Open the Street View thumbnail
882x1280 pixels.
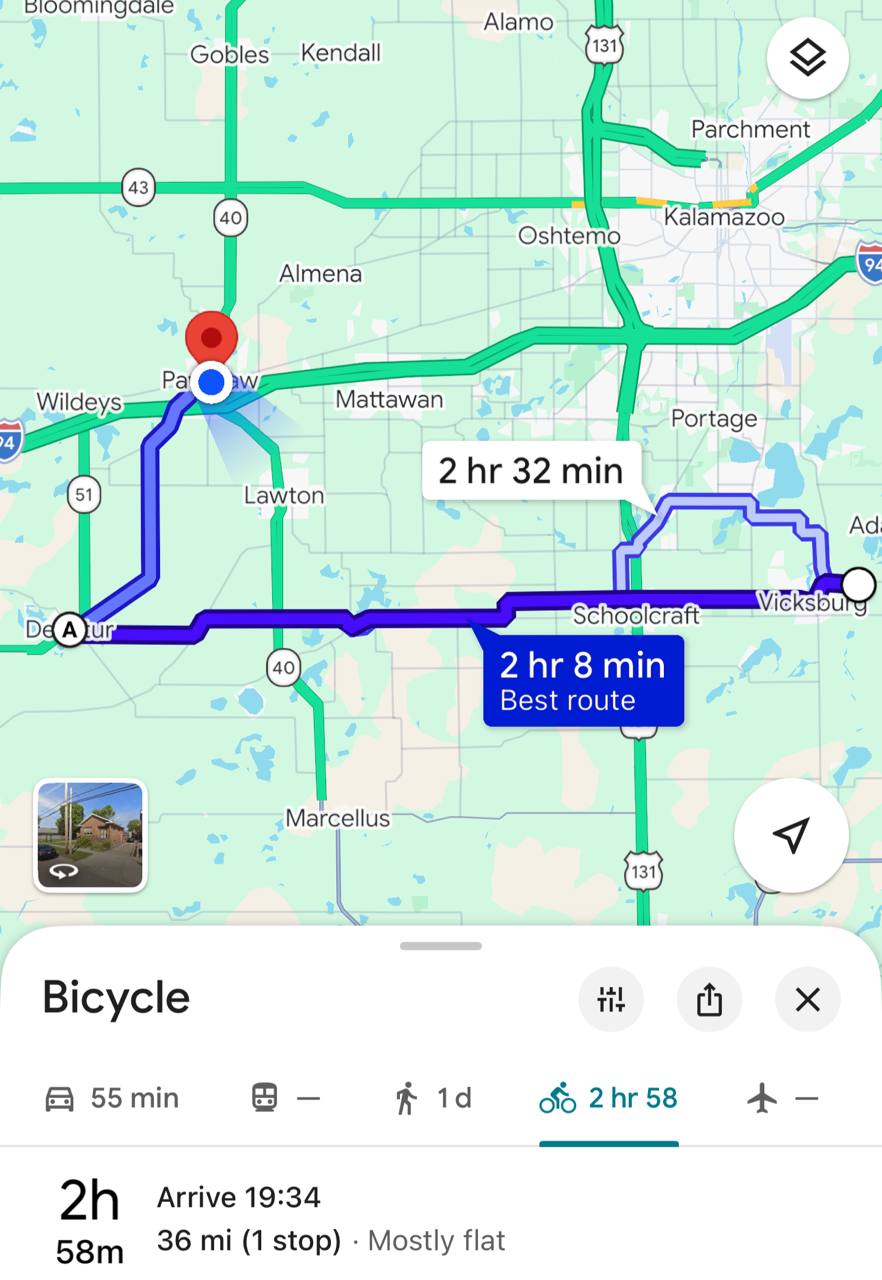(91, 836)
